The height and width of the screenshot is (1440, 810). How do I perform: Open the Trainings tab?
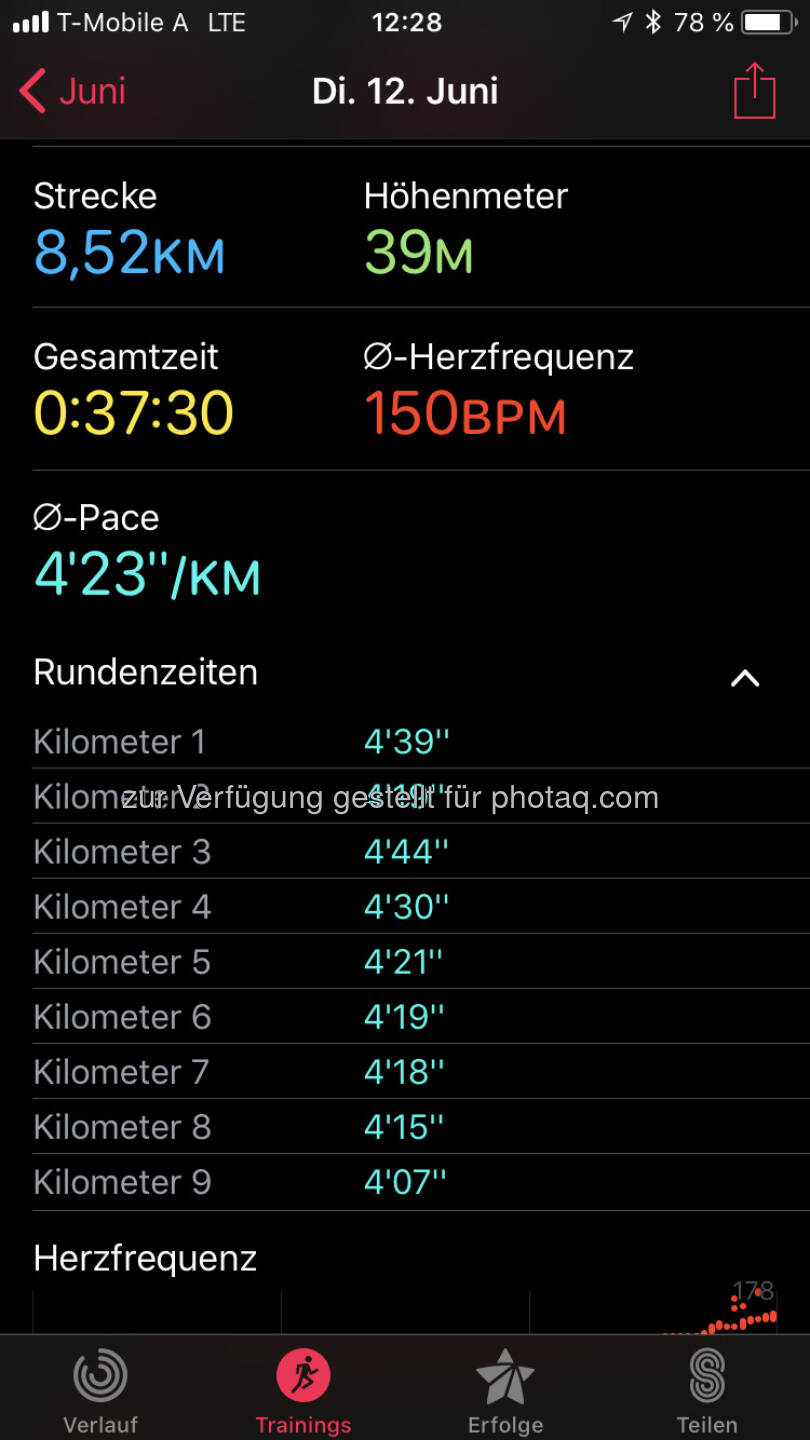click(303, 1390)
